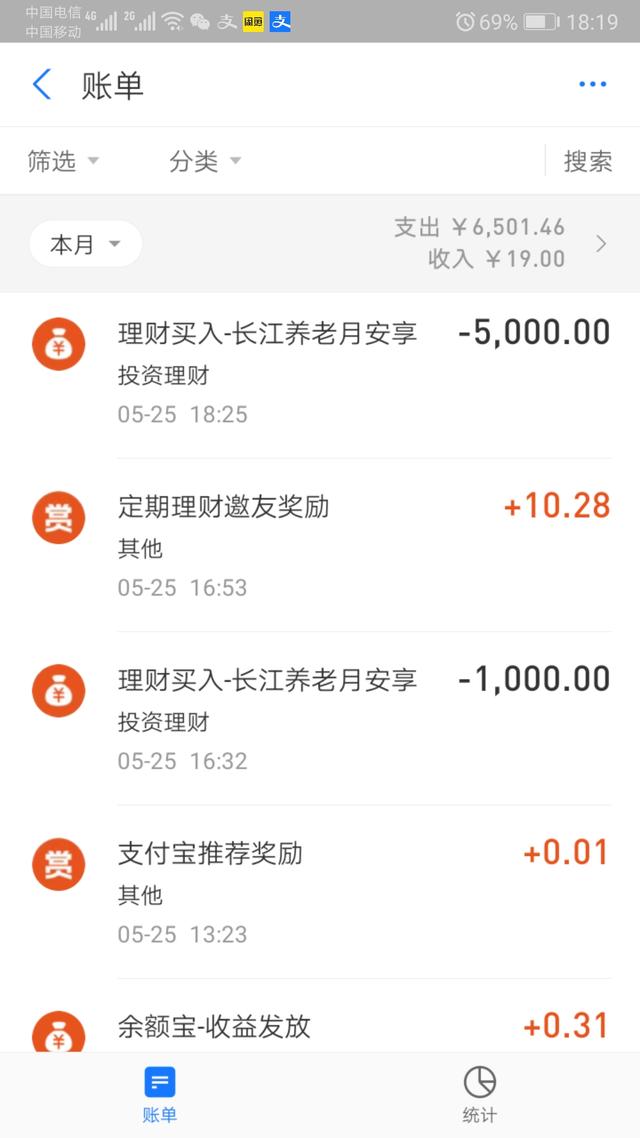Open 搜索 to search bills
640x1138 pixels.
tap(588, 161)
